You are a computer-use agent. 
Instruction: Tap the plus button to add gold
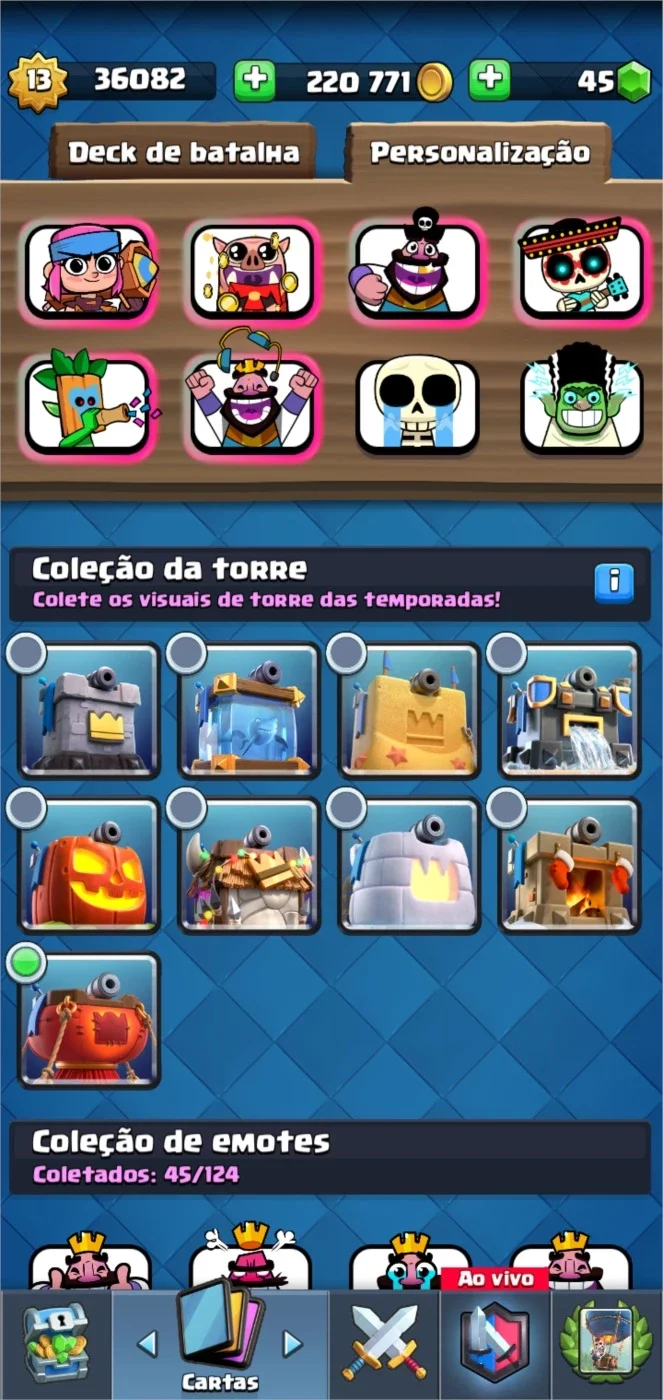coord(254,81)
